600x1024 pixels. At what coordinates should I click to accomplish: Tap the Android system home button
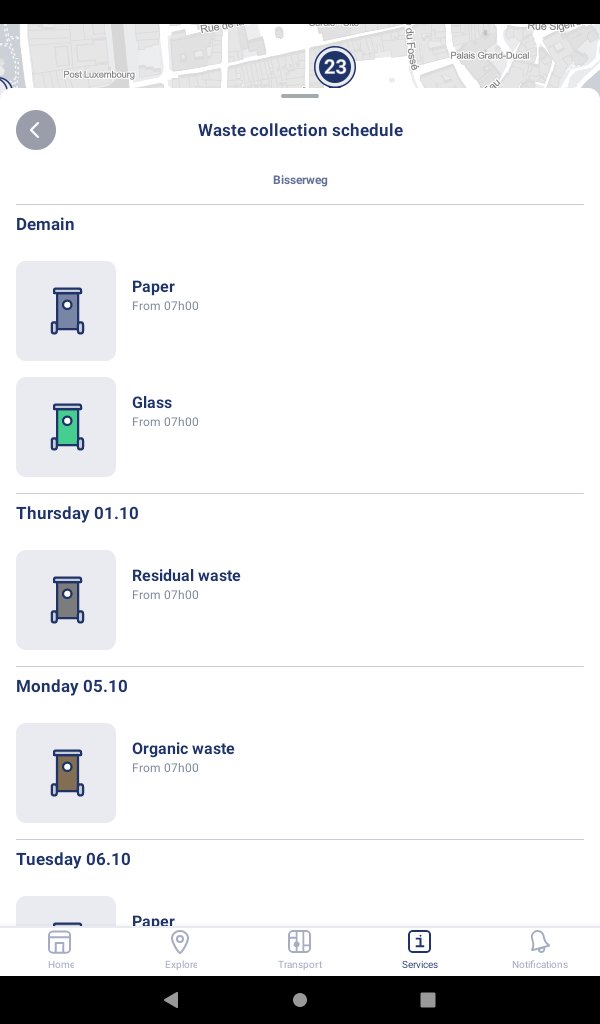coord(300,999)
